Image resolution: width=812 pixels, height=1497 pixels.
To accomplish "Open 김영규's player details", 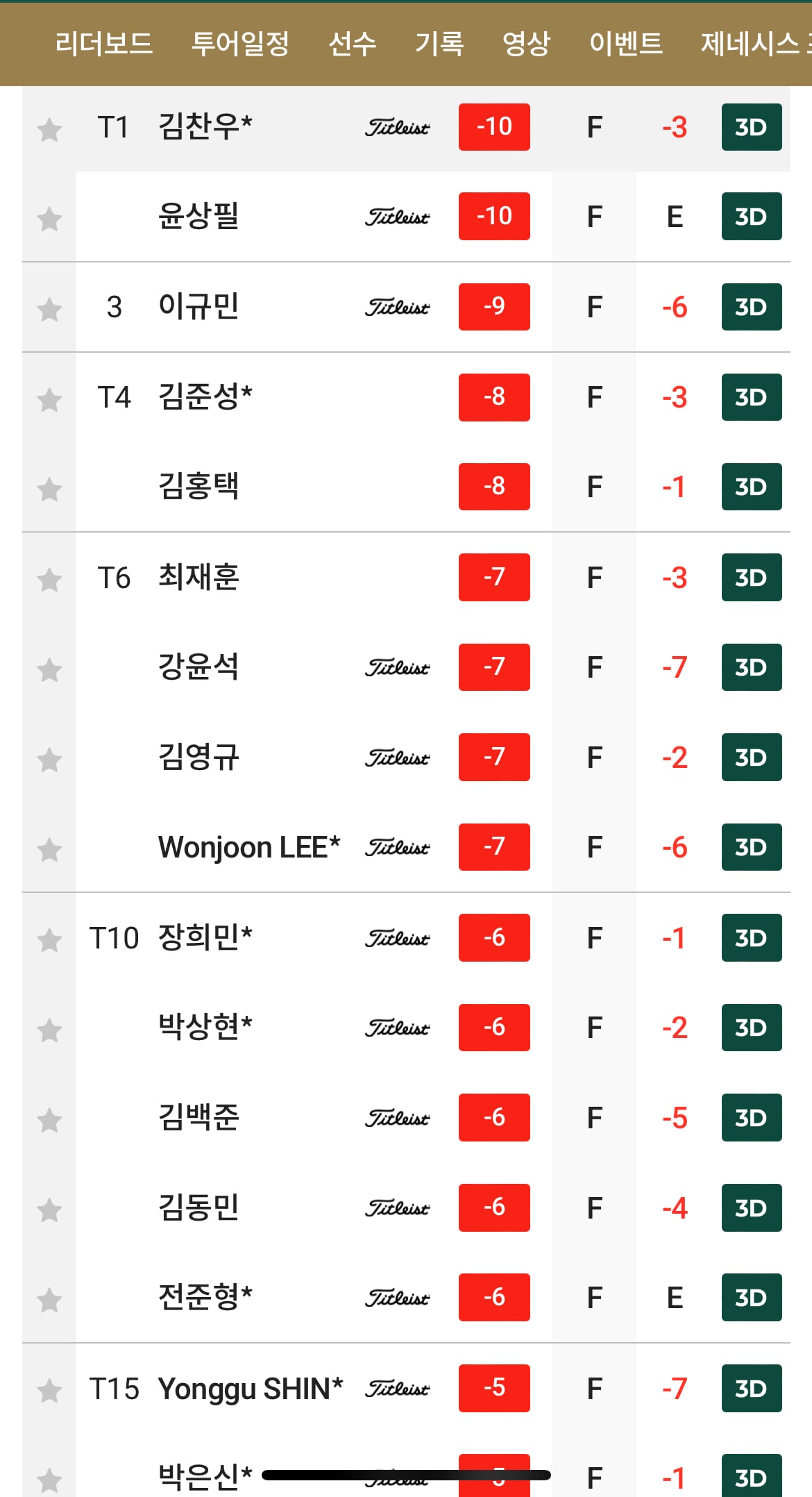I will 406,758.
